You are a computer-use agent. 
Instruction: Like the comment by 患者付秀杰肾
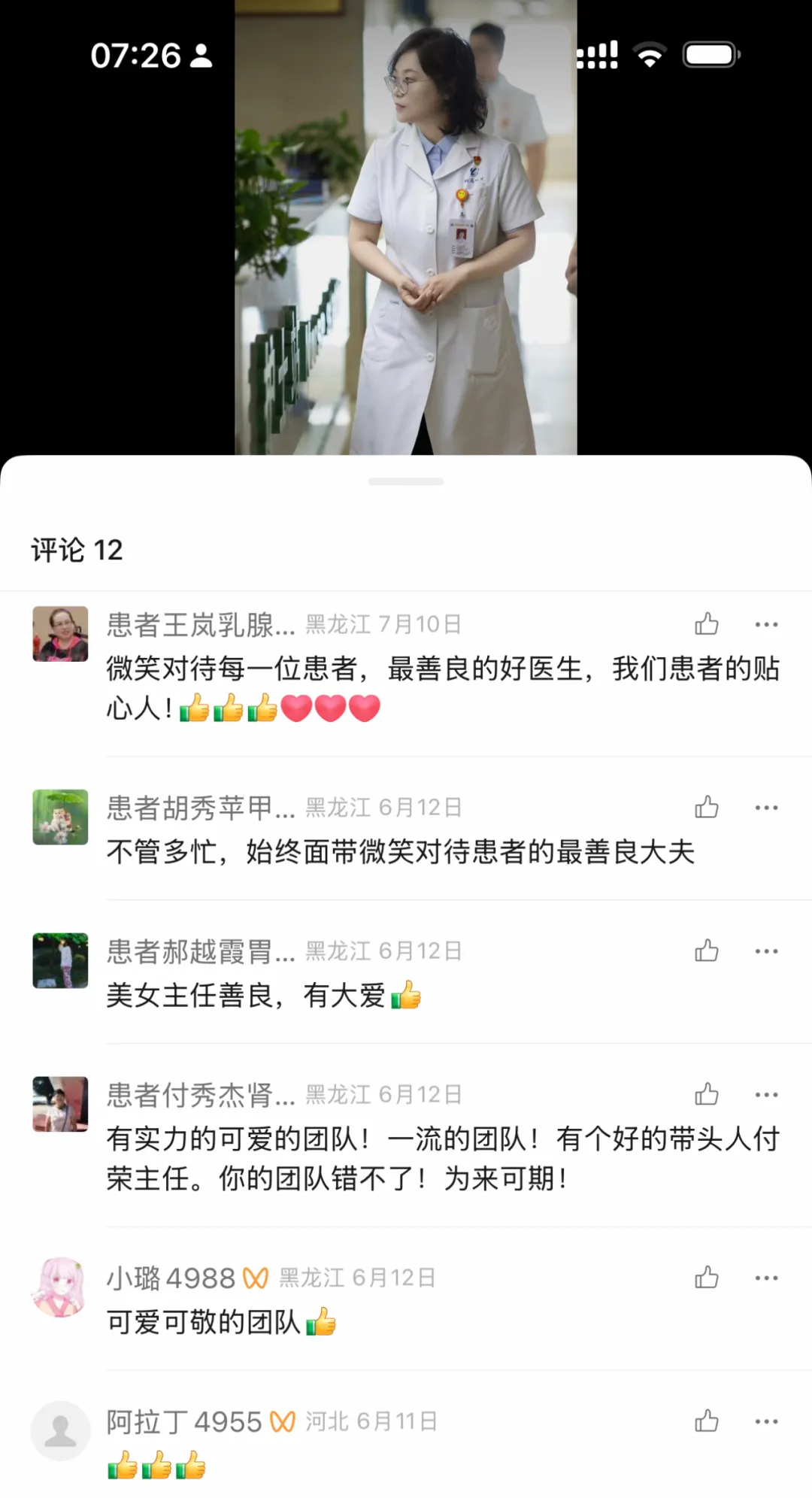(706, 1094)
